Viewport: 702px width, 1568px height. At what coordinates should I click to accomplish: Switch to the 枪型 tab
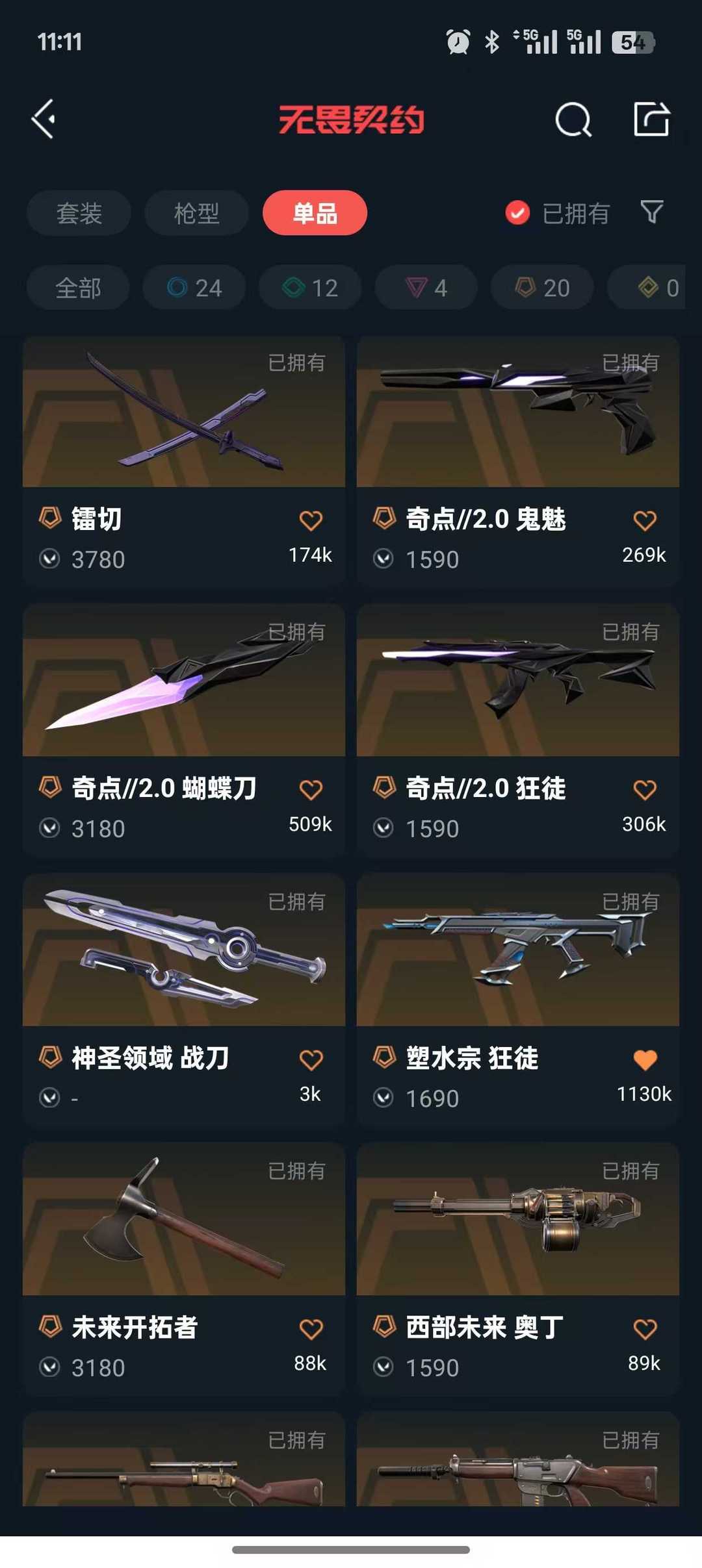click(196, 212)
